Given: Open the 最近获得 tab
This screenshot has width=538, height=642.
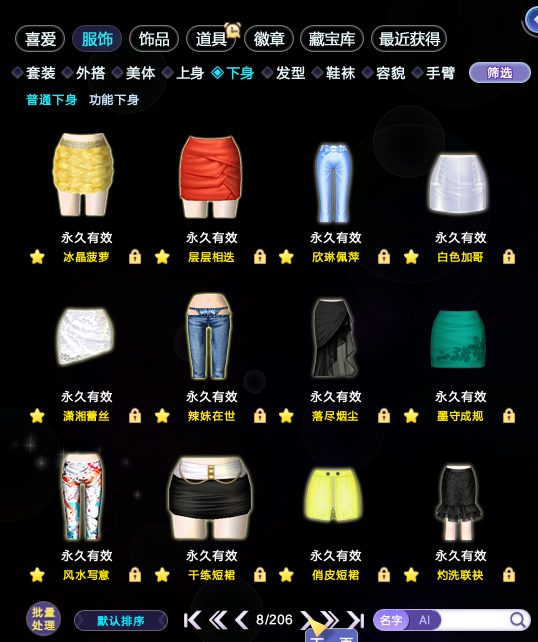Looking at the screenshot, I should click(x=409, y=39).
